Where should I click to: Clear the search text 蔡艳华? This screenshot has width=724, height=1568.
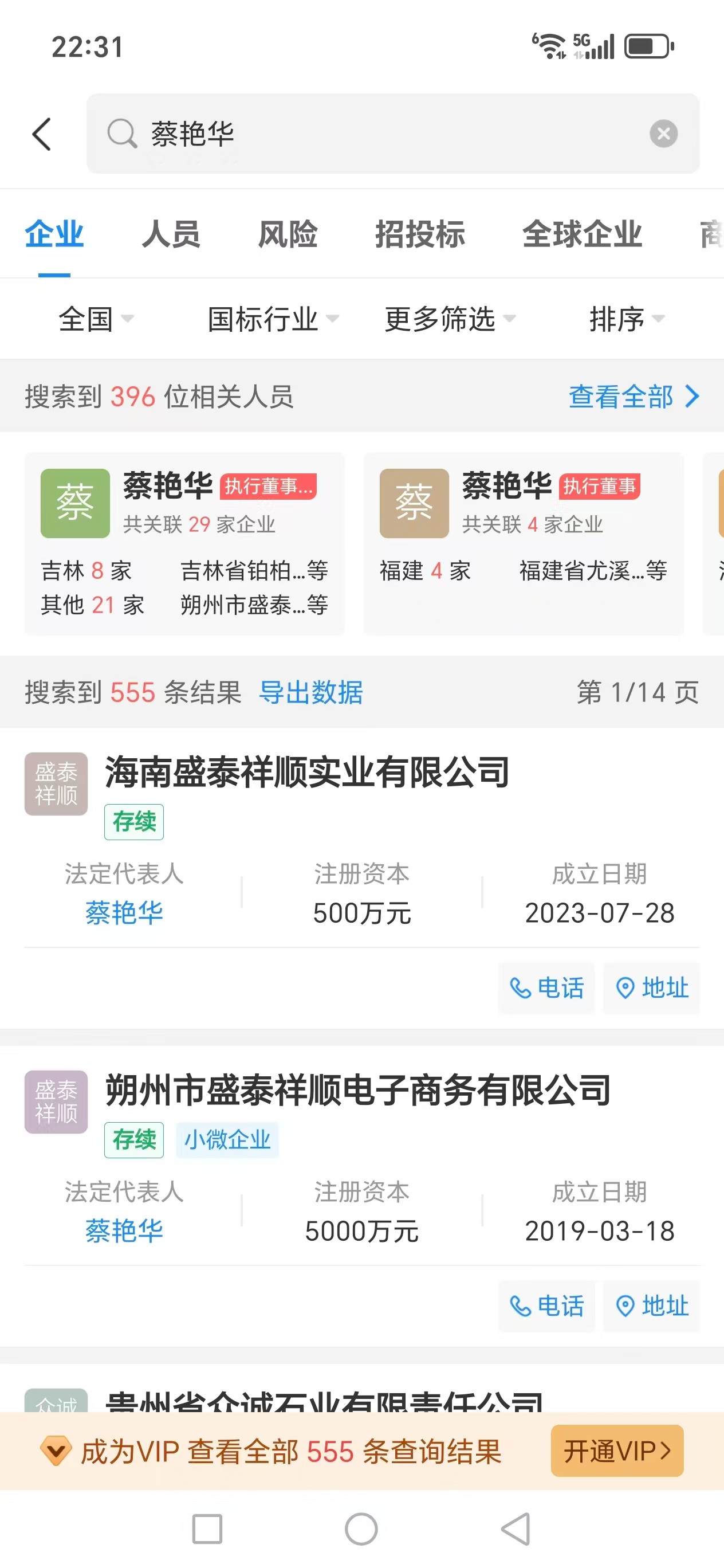coord(663,134)
